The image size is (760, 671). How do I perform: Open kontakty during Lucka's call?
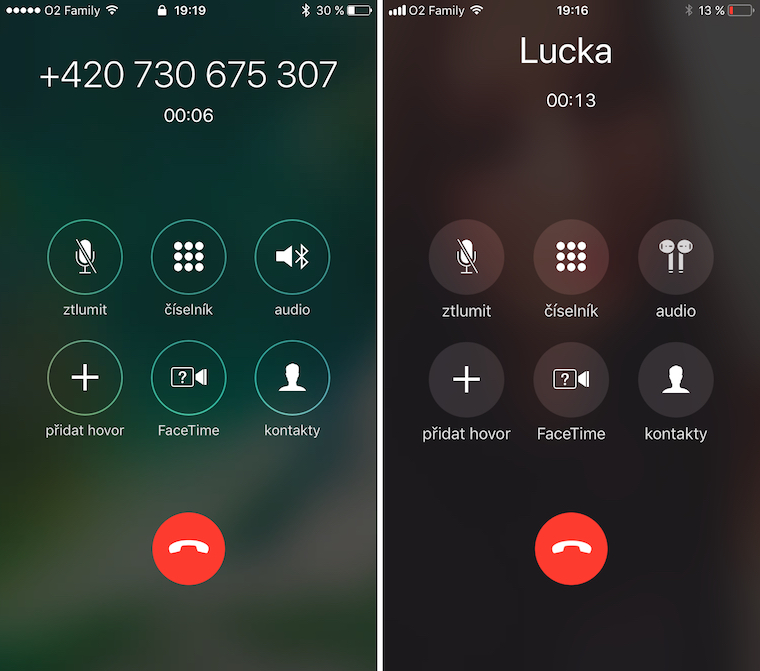(675, 380)
